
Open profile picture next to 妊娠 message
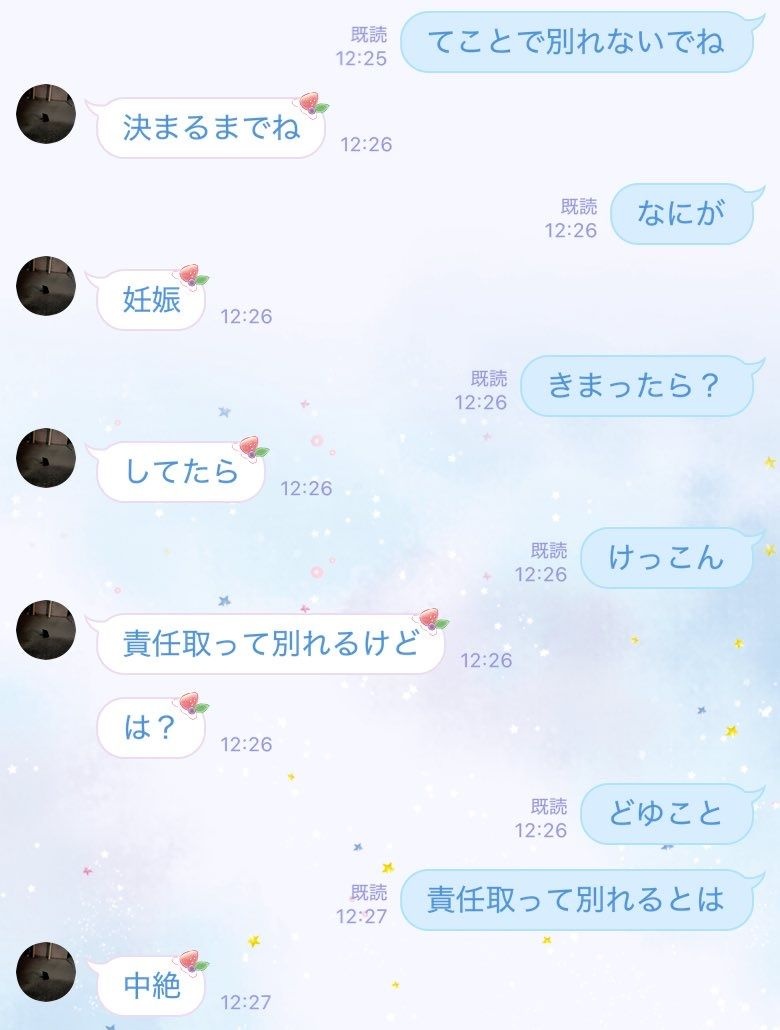[x=46, y=286]
